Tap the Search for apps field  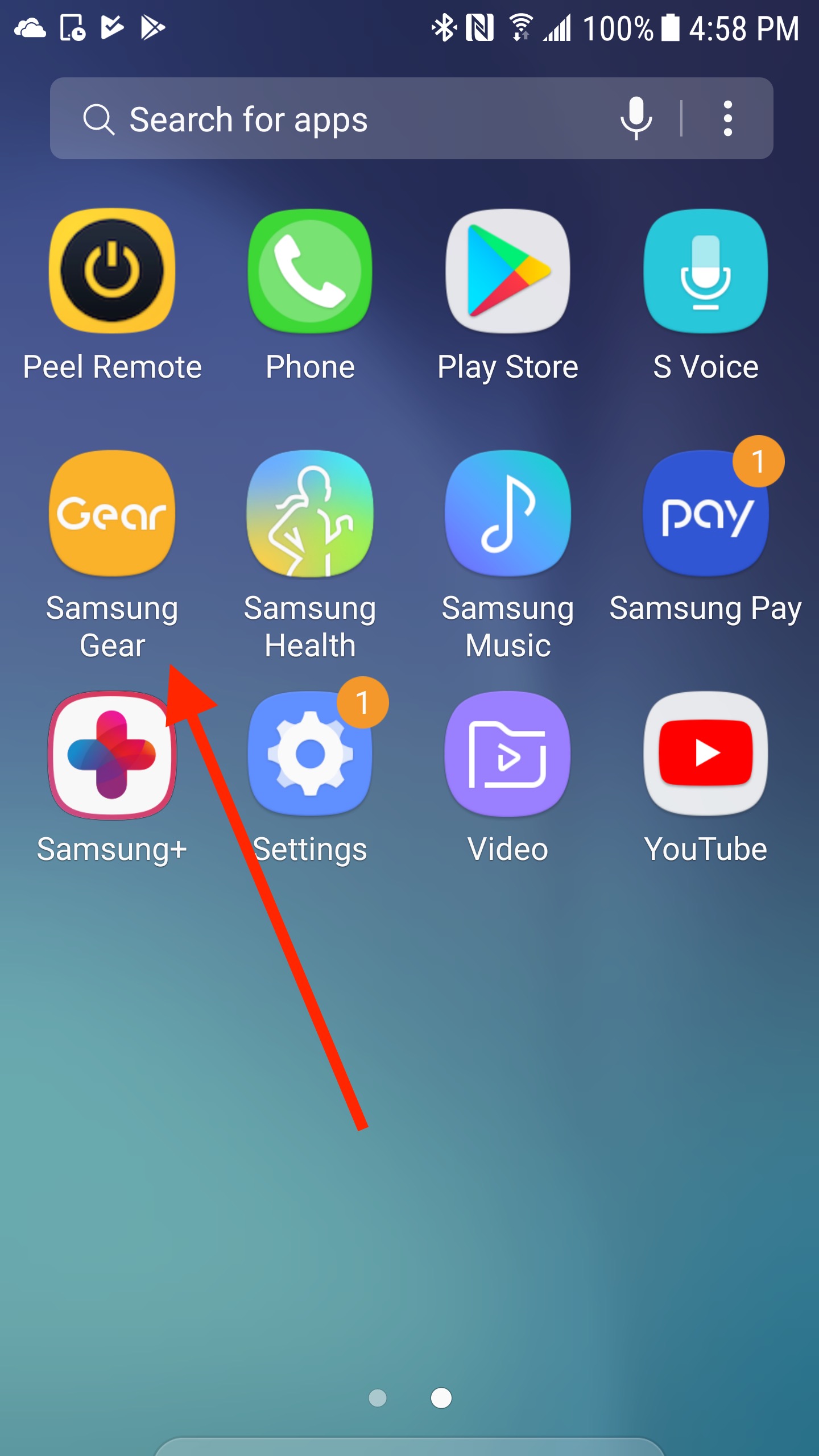tap(341, 119)
